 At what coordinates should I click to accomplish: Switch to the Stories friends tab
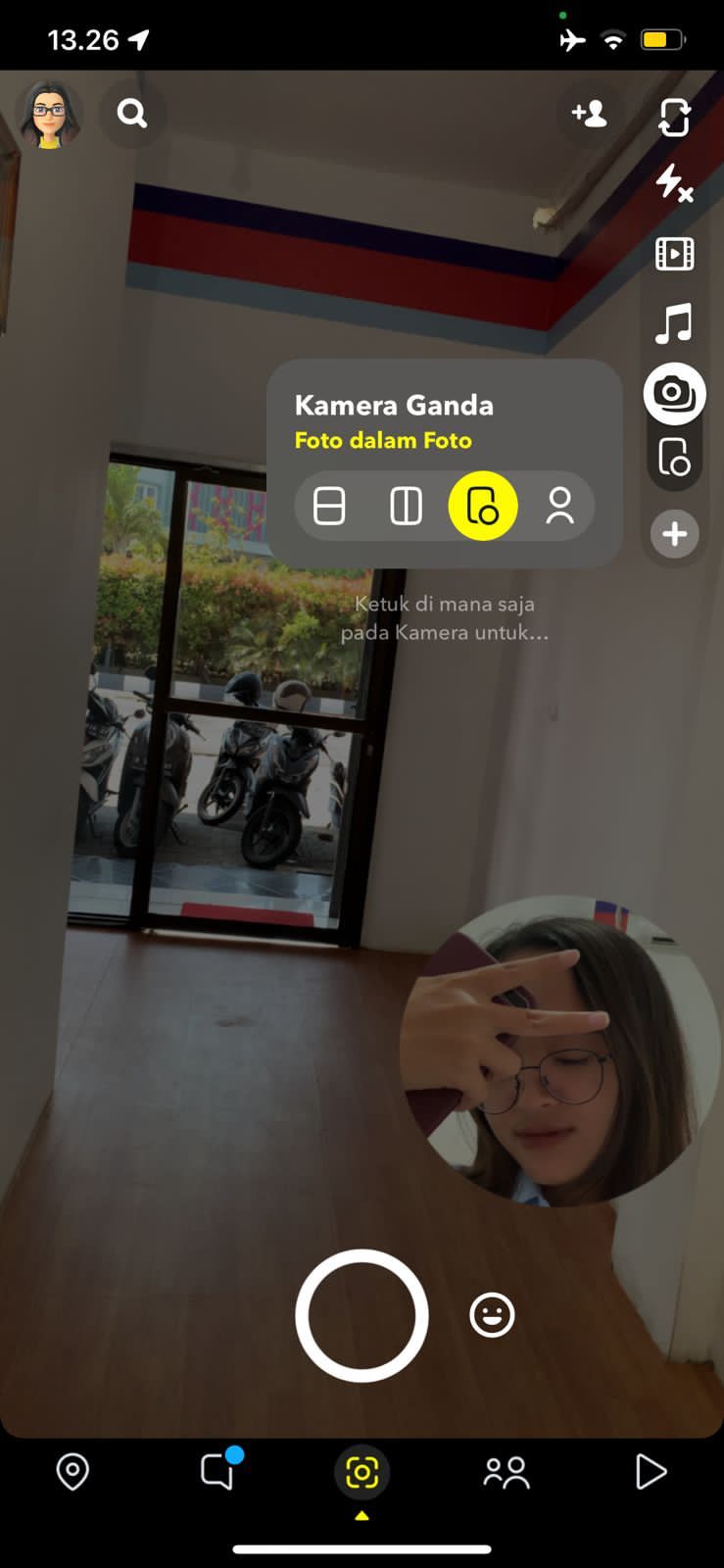coord(507,1471)
